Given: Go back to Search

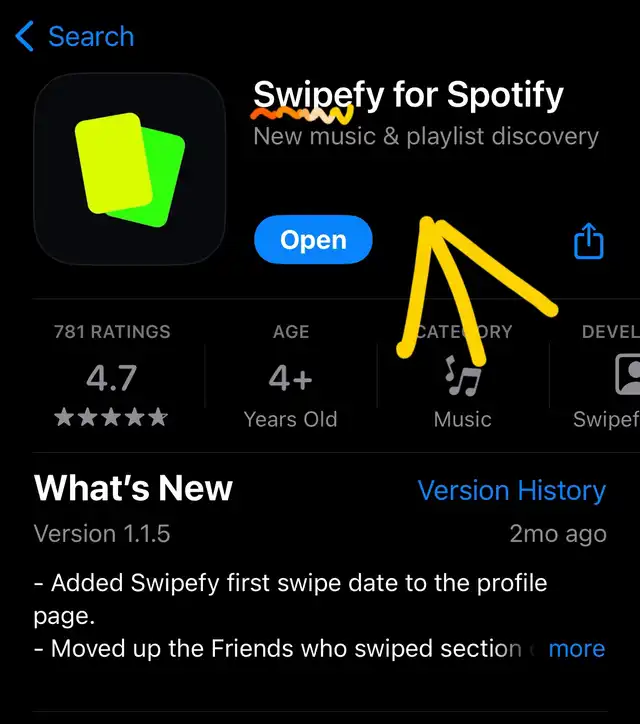Looking at the screenshot, I should point(75,36).
